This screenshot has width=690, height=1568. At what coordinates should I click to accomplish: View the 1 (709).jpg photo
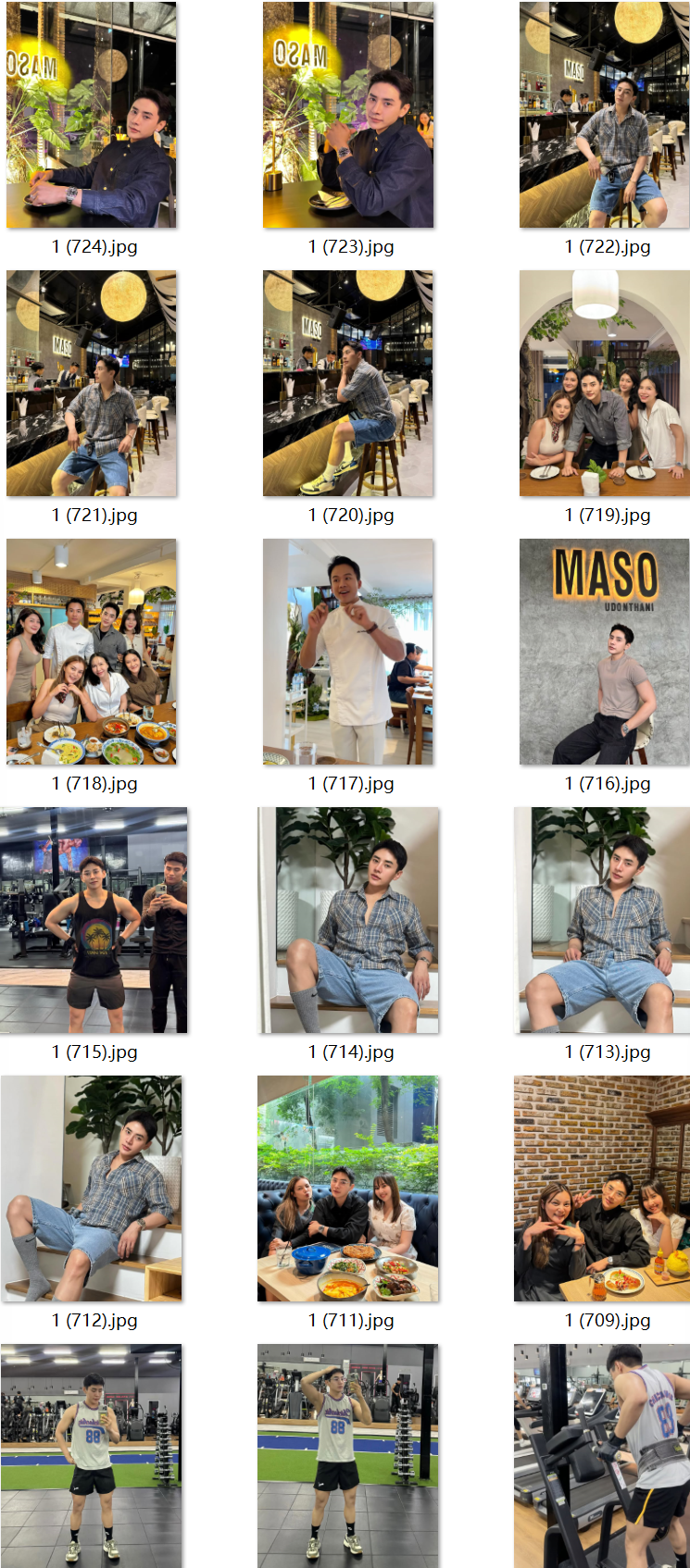603,1189
